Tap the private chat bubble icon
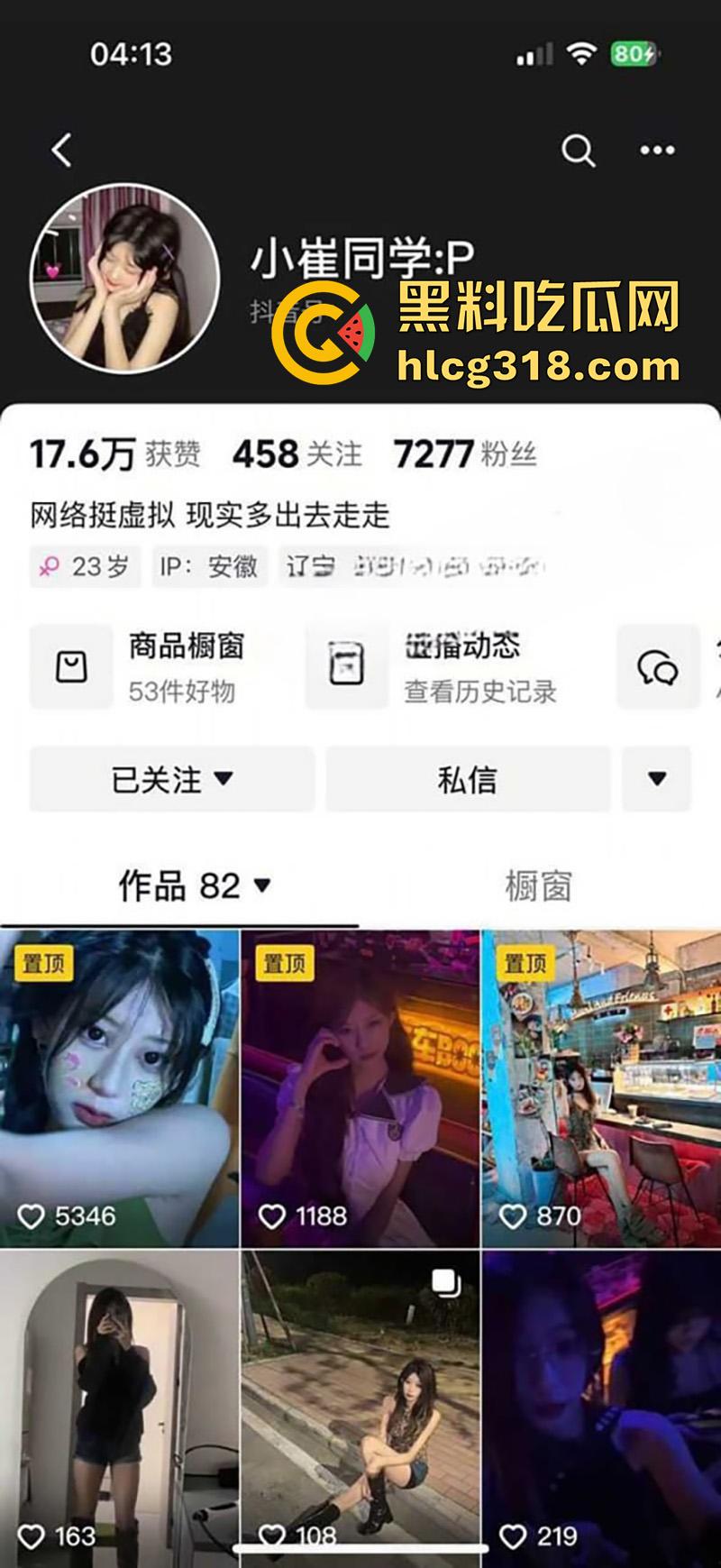Screen dimensions: 721x1568 coord(660,667)
